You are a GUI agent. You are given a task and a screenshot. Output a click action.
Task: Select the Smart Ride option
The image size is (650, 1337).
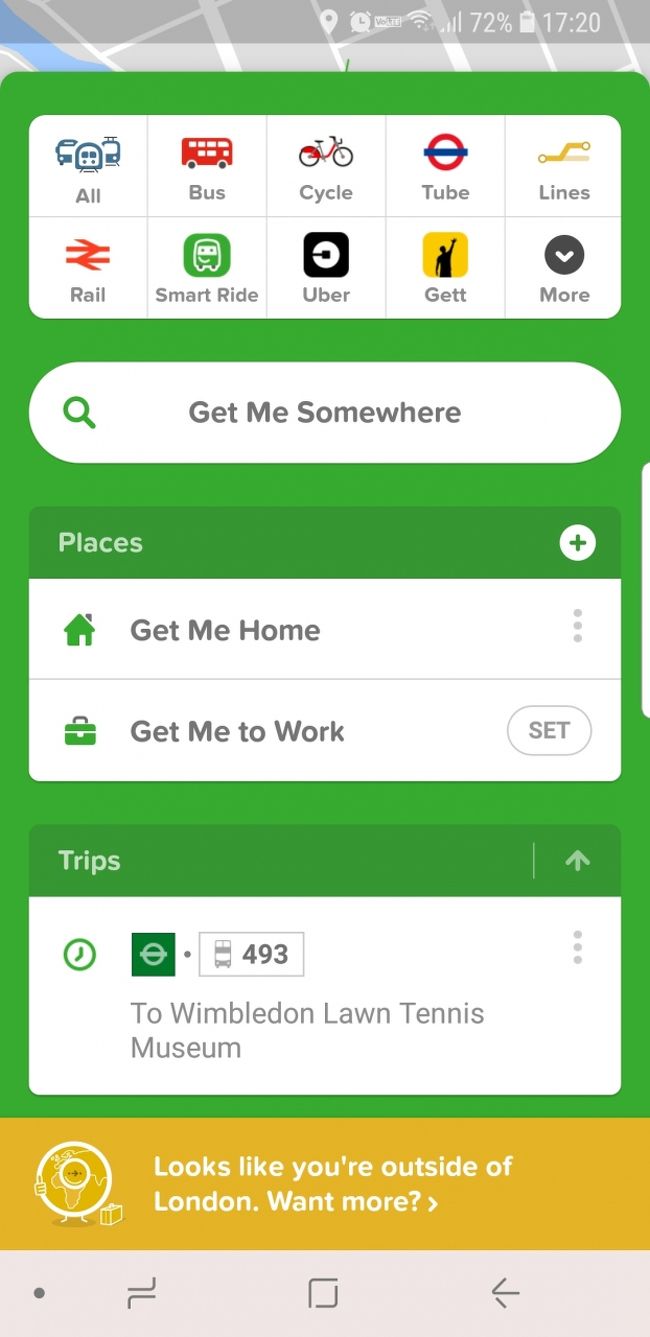click(x=207, y=268)
